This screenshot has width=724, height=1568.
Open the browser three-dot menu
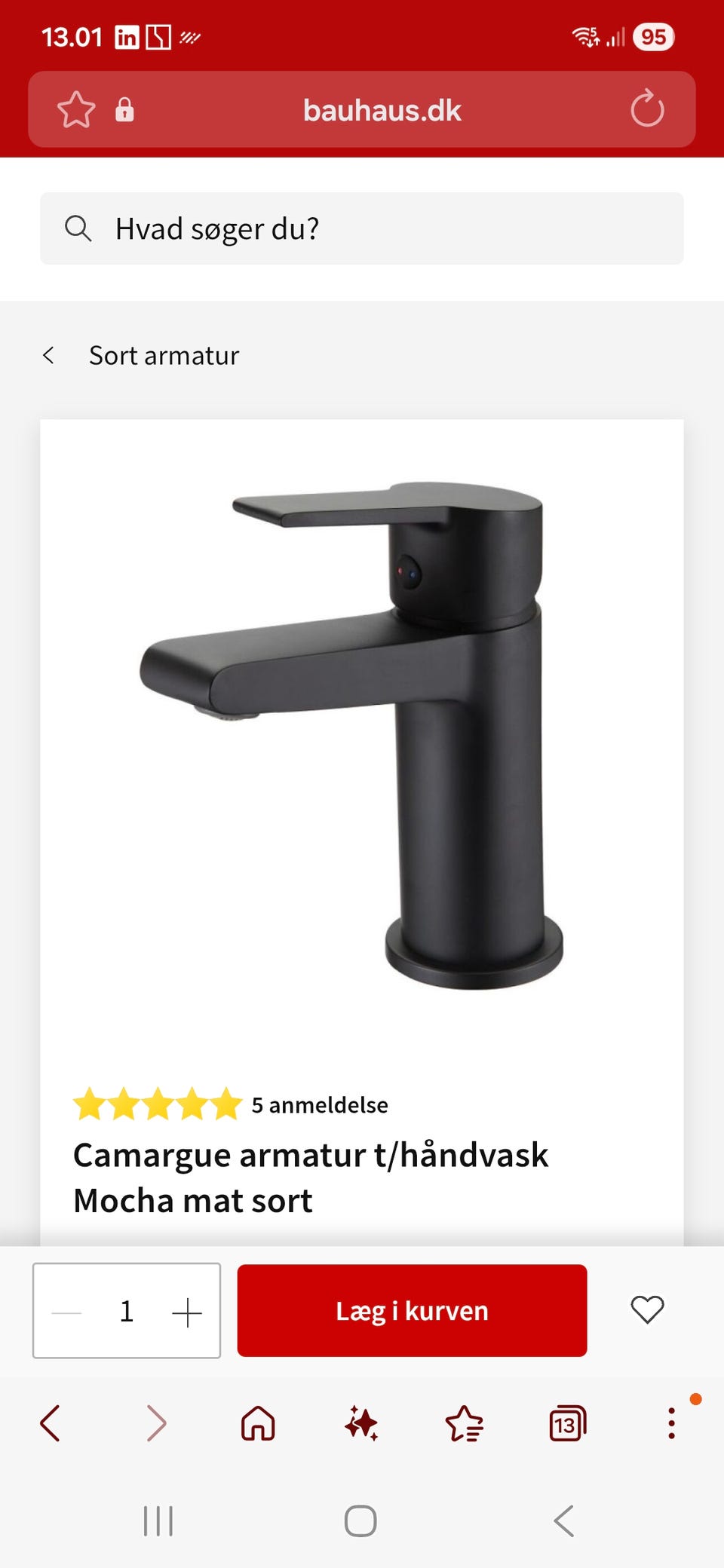(x=671, y=1423)
